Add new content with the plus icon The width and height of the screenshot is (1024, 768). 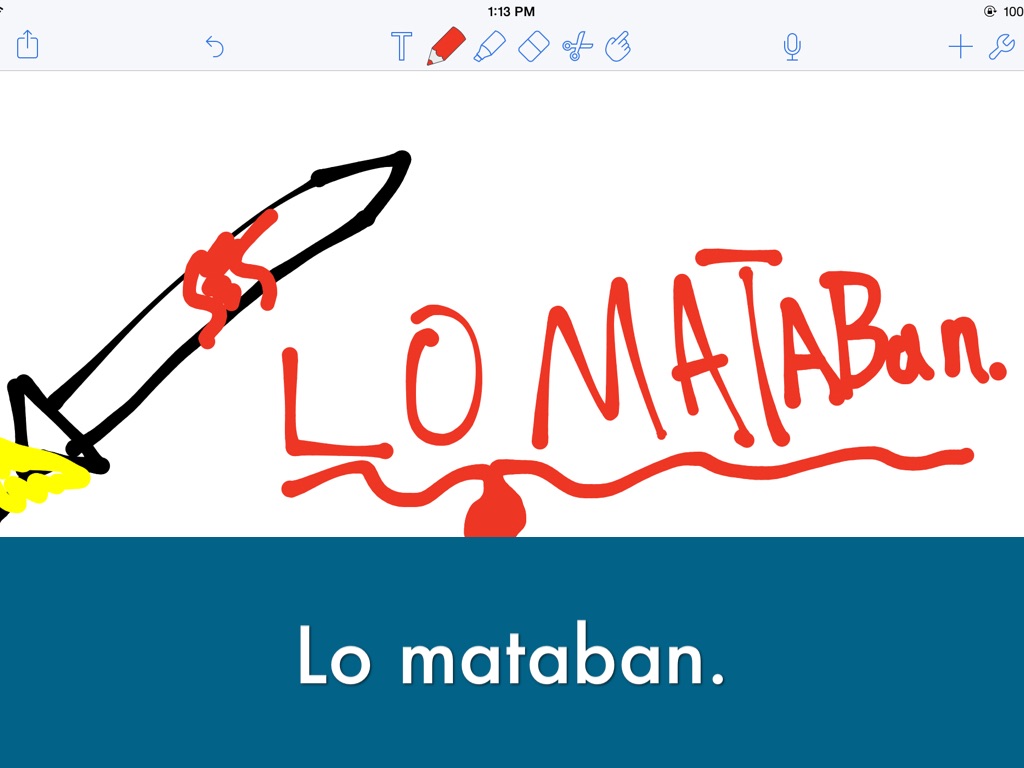960,47
